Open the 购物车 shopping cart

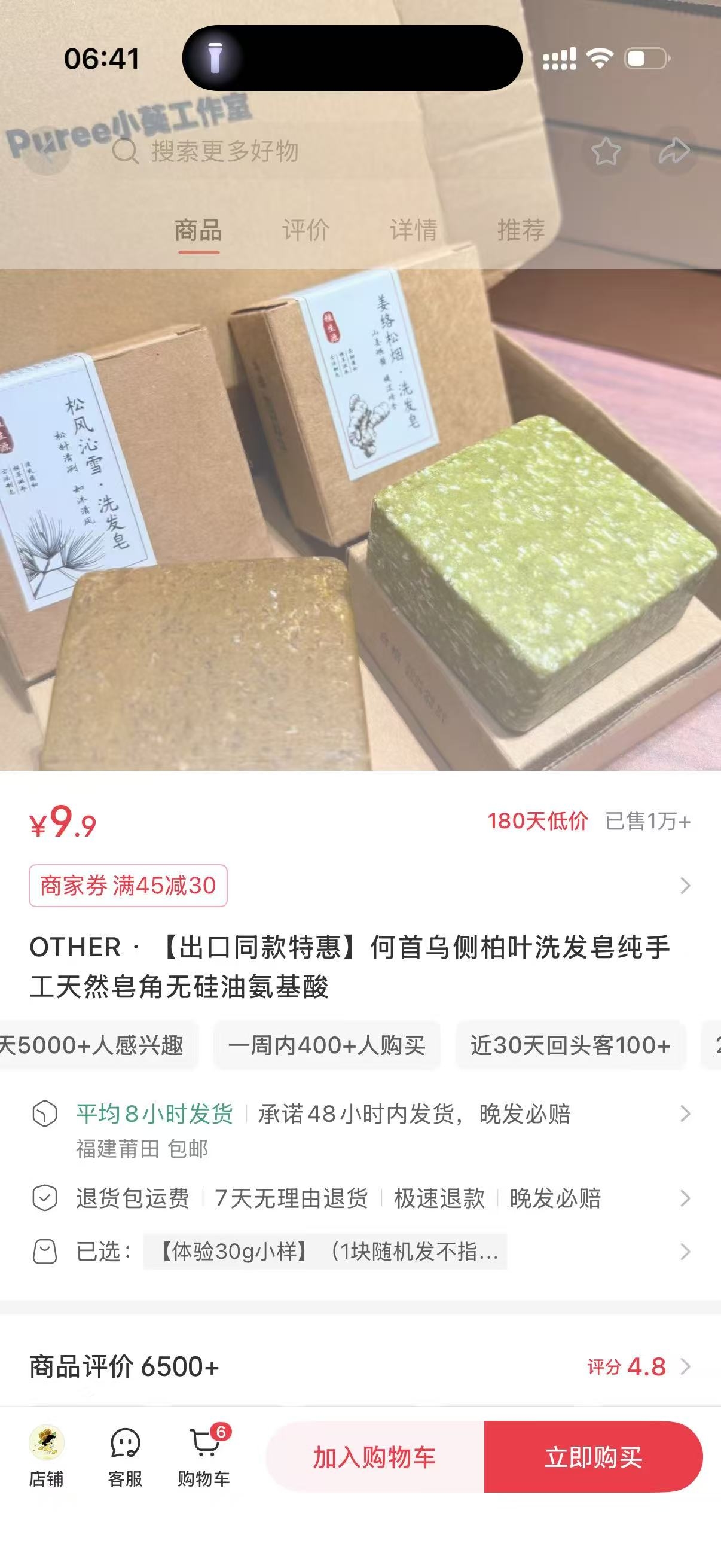pos(204,1457)
